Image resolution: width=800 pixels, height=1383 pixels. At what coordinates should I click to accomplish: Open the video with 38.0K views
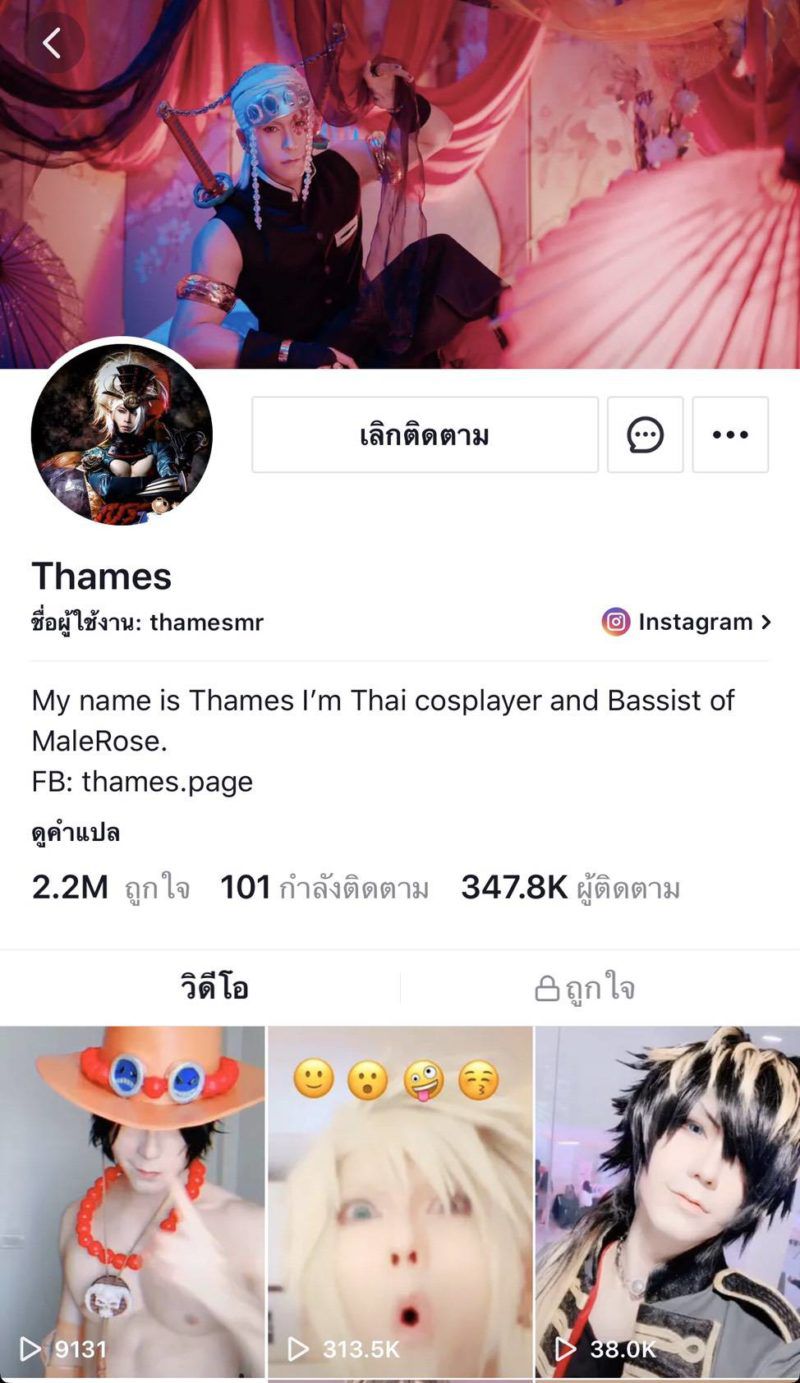click(668, 1200)
